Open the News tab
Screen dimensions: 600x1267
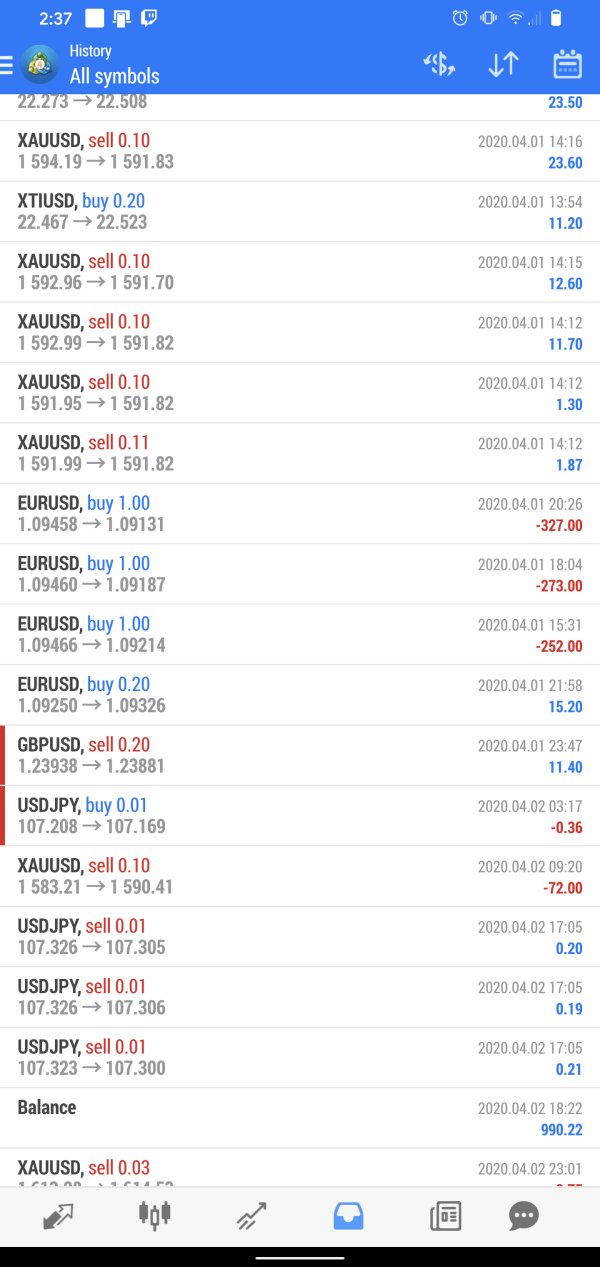tap(445, 1216)
